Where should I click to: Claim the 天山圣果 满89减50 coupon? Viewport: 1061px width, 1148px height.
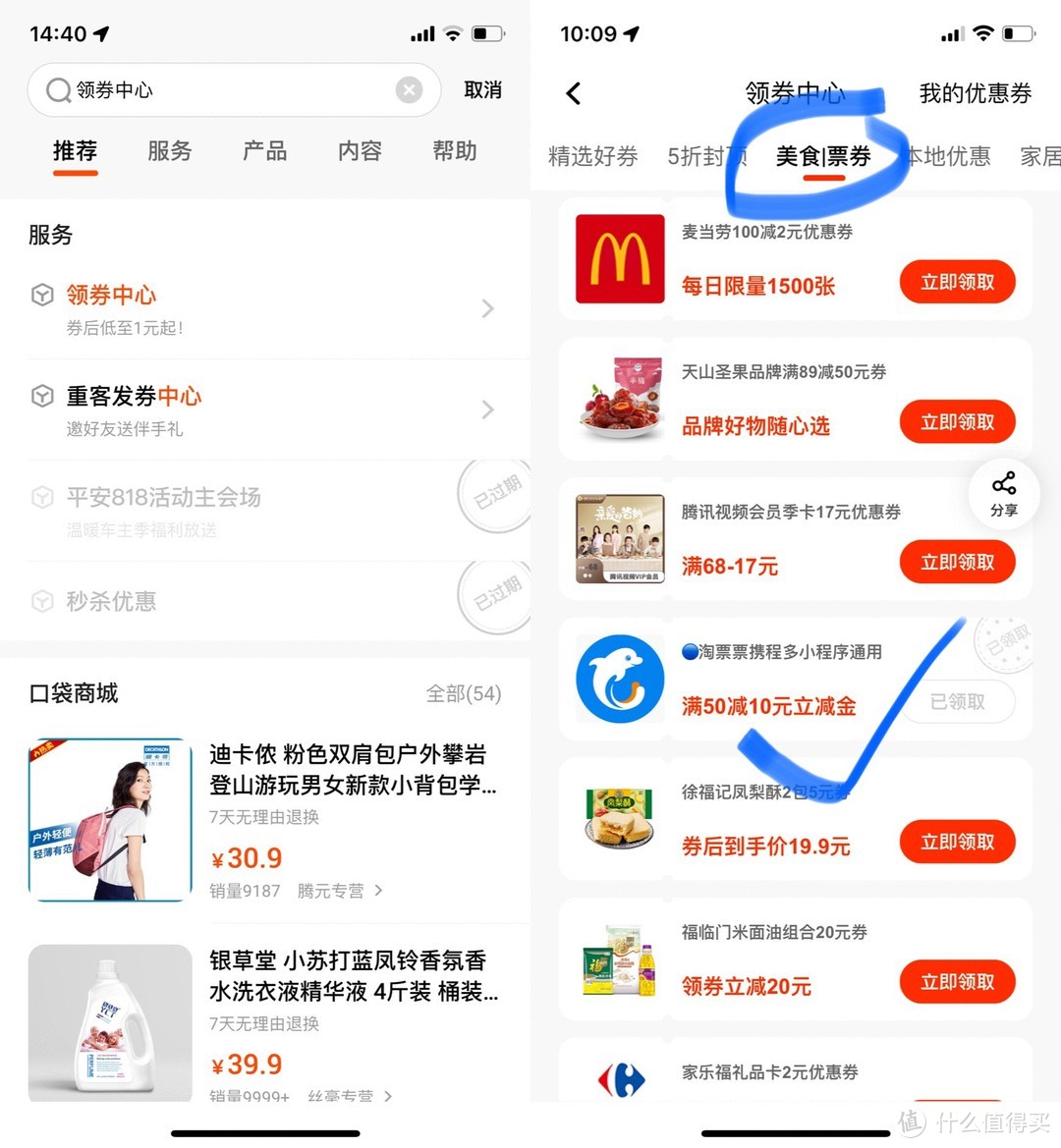pyautogui.click(x=957, y=422)
